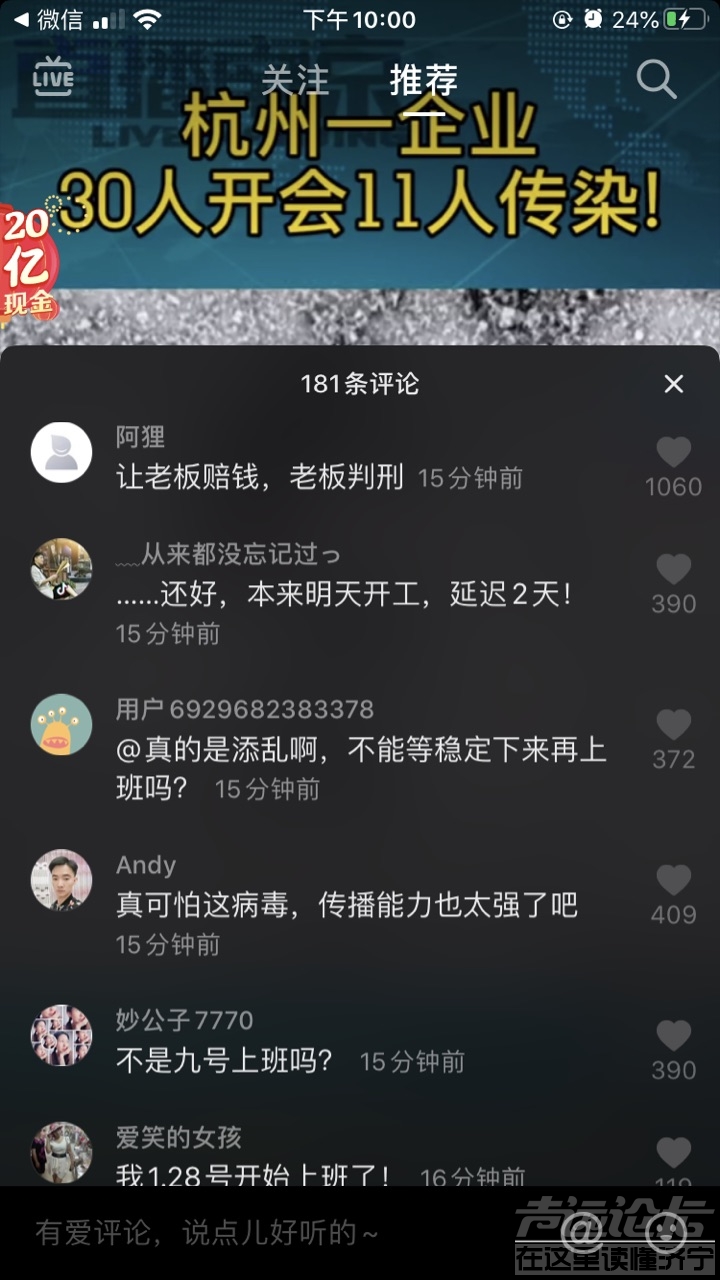Reply to 爱笑的女孩's comment
The width and height of the screenshot is (720, 1280).
[252, 1176]
